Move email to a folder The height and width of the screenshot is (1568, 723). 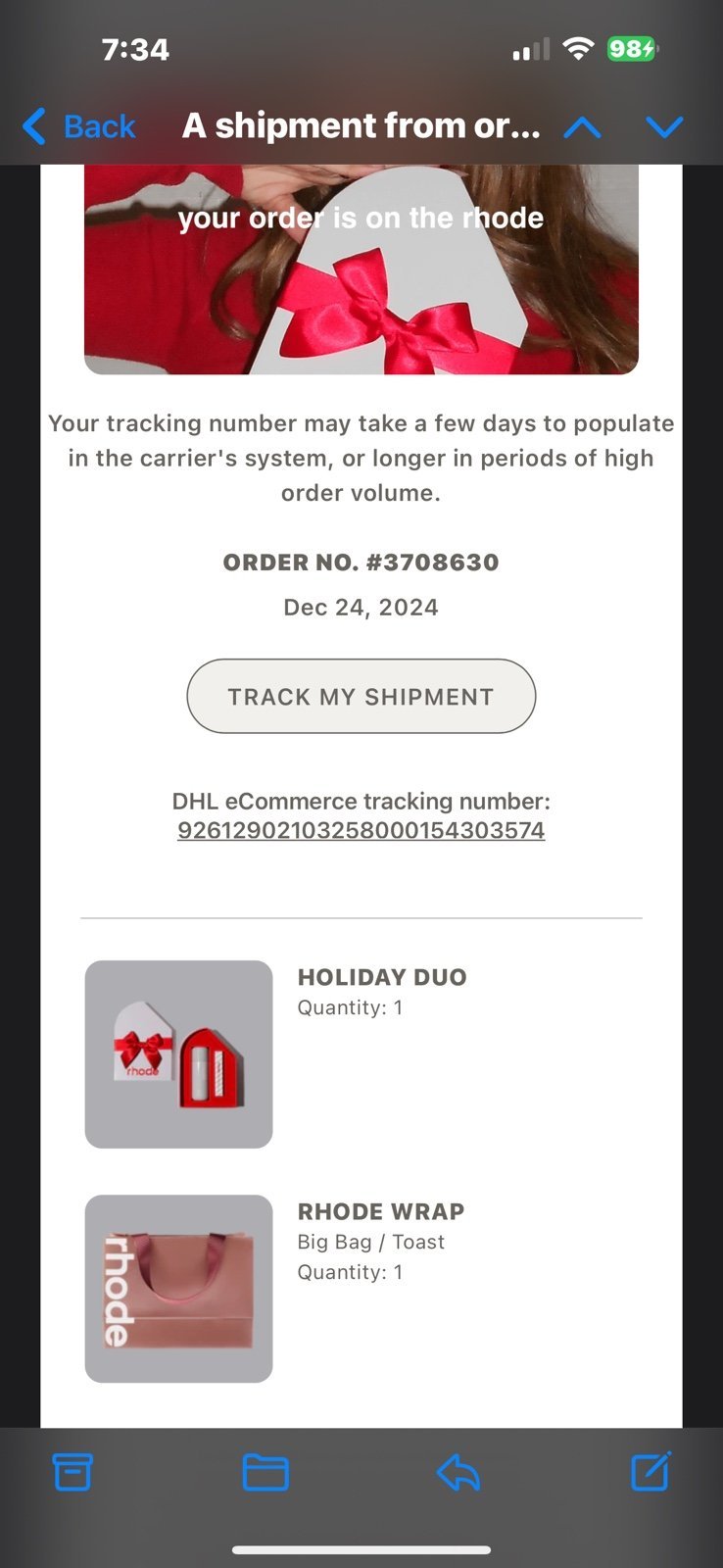pyautogui.click(x=265, y=1472)
